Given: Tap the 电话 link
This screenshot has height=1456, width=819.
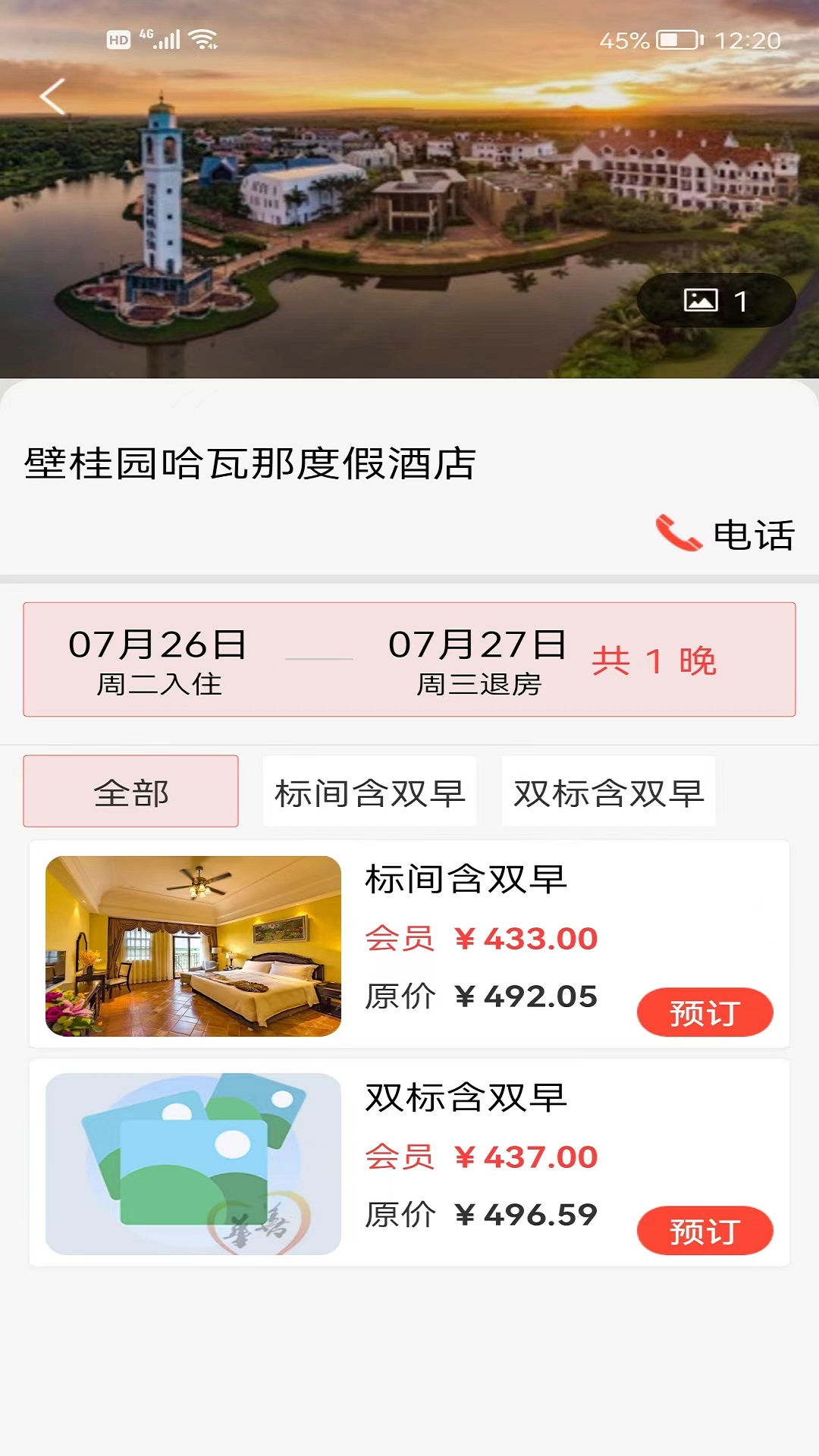Looking at the screenshot, I should pyautogui.click(x=755, y=536).
